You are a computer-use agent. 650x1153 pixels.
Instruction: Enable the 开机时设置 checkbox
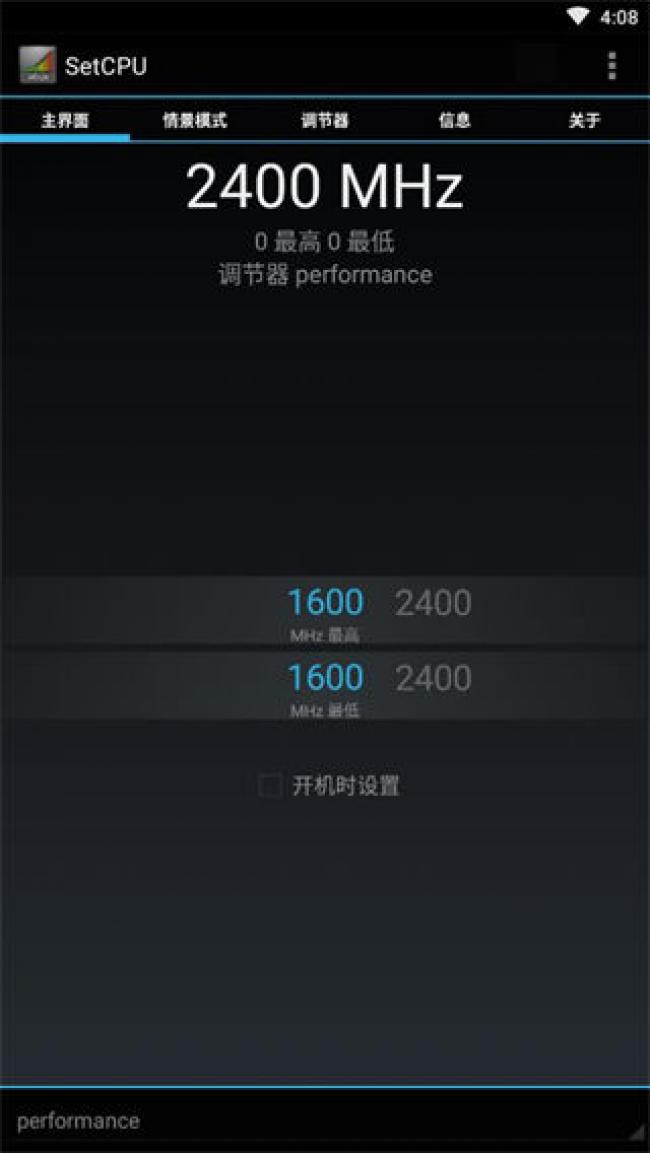(x=270, y=786)
